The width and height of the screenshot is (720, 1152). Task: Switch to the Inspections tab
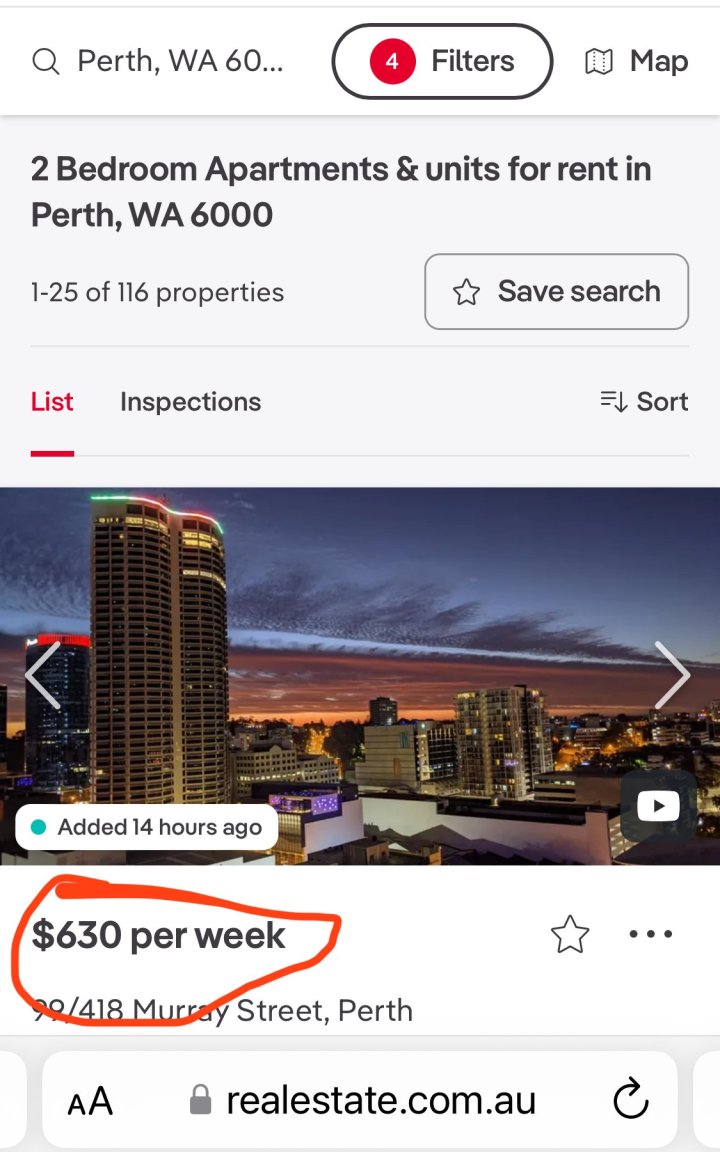190,402
